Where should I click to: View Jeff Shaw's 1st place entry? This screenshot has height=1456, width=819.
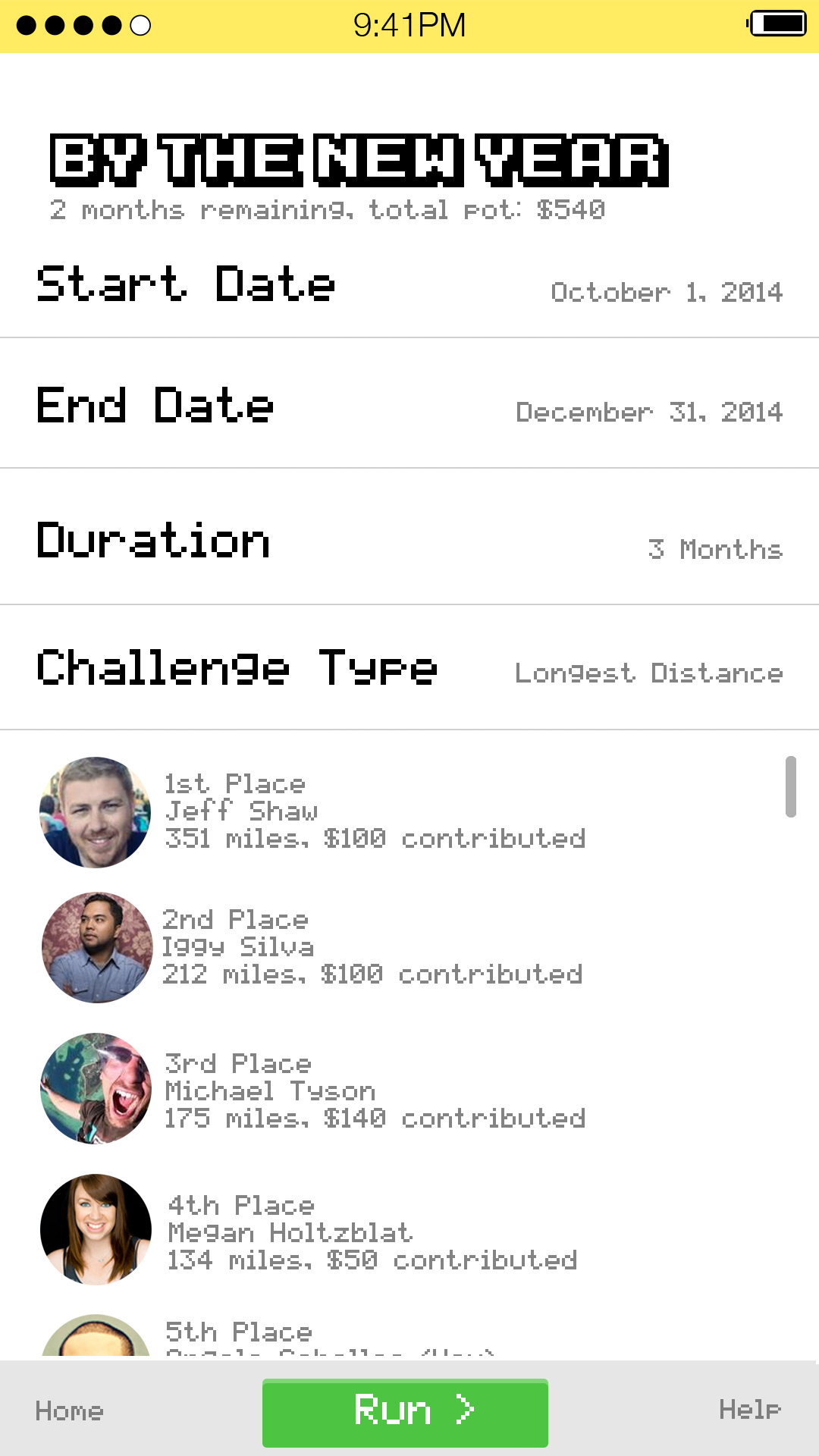point(375,811)
